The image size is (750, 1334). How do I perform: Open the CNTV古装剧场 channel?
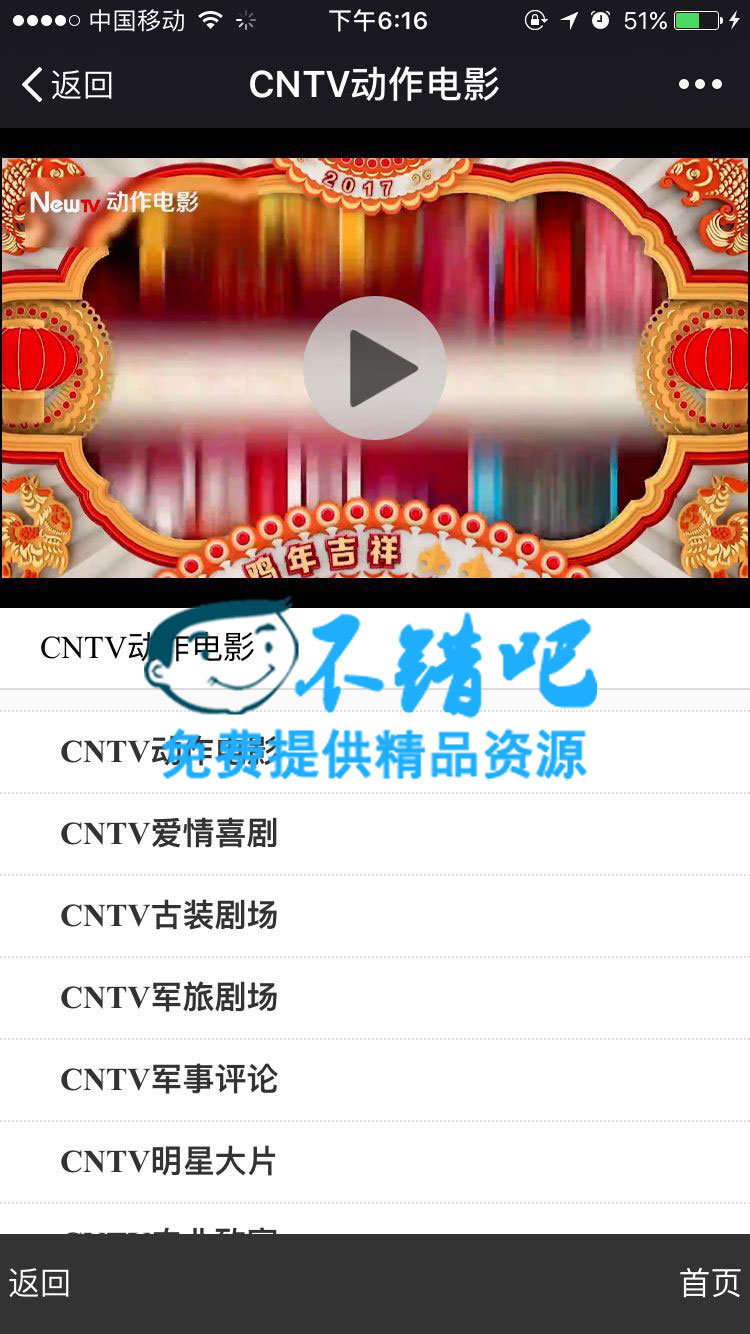pyautogui.click(x=169, y=915)
